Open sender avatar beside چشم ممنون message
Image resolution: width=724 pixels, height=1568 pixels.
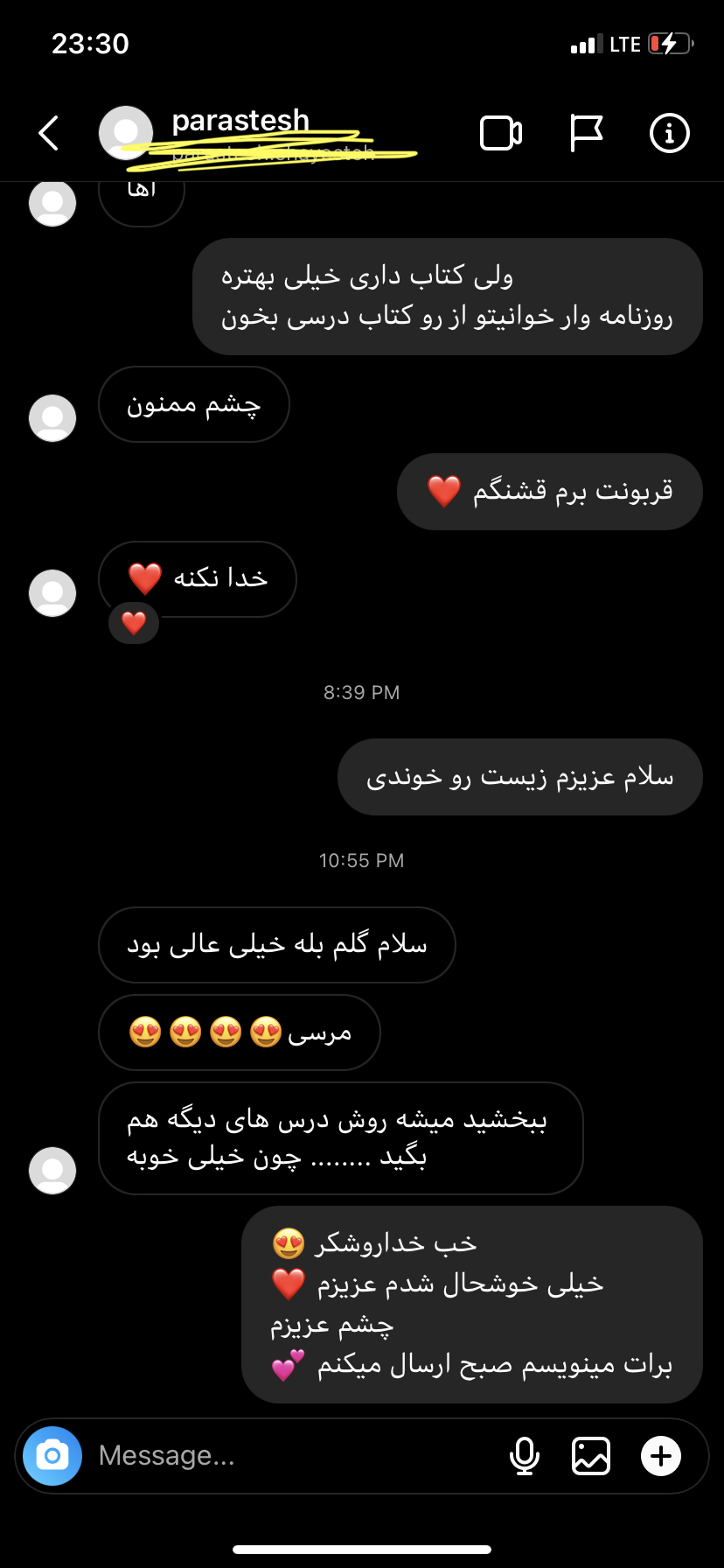click(x=52, y=417)
